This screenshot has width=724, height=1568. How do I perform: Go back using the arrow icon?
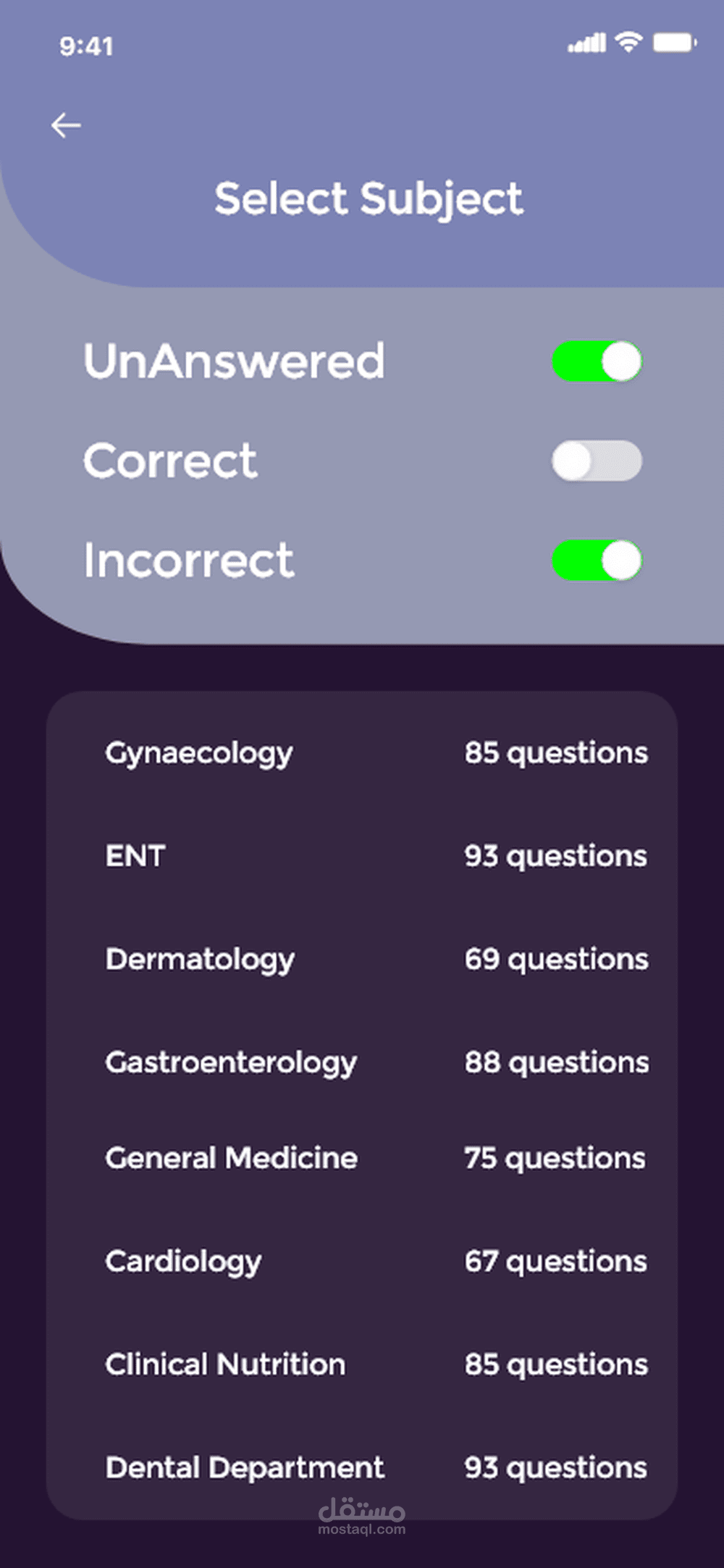pyautogui.click(x=66, y=125)
